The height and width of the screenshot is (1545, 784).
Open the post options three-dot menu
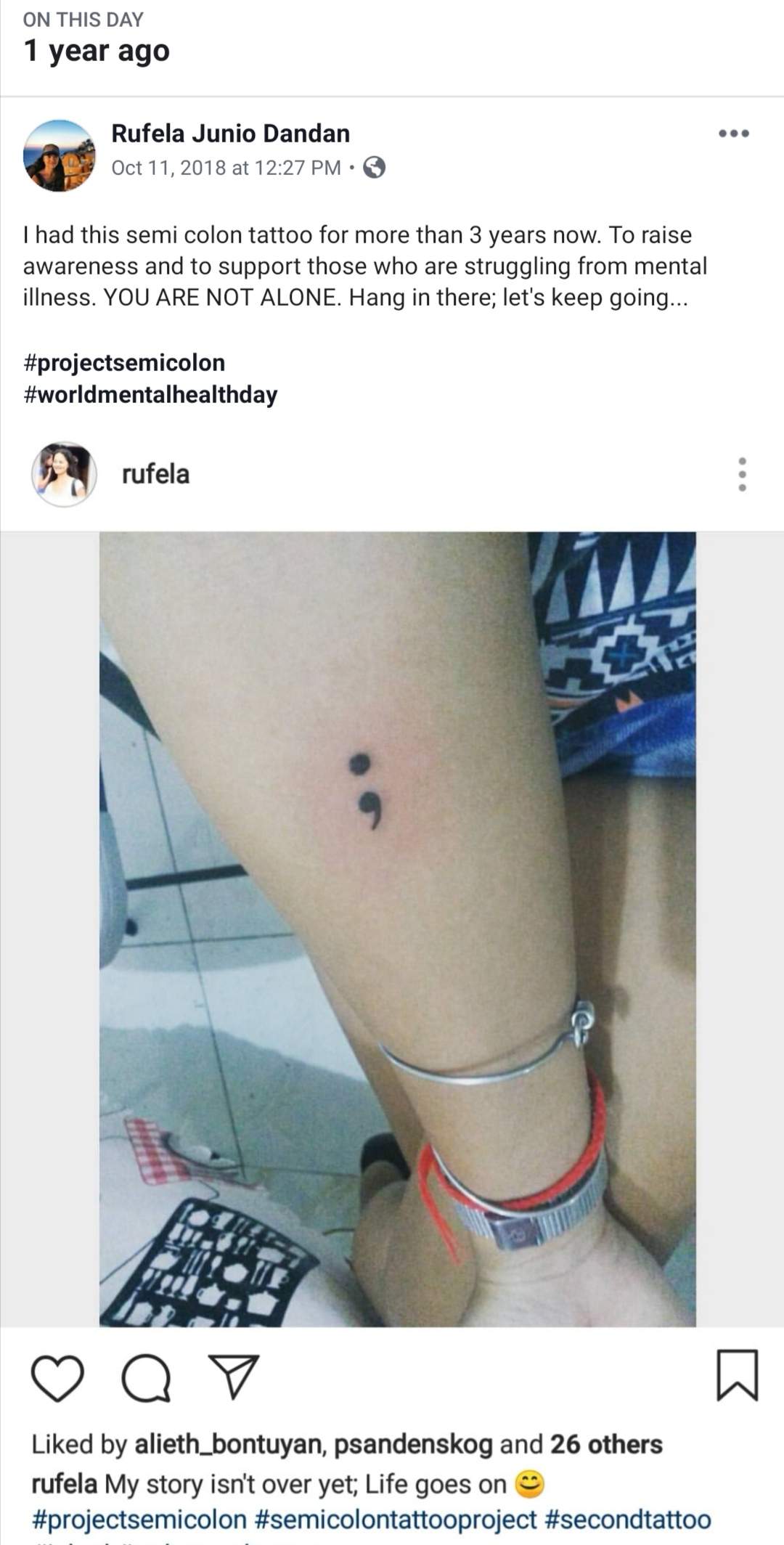tap(733, 134)
